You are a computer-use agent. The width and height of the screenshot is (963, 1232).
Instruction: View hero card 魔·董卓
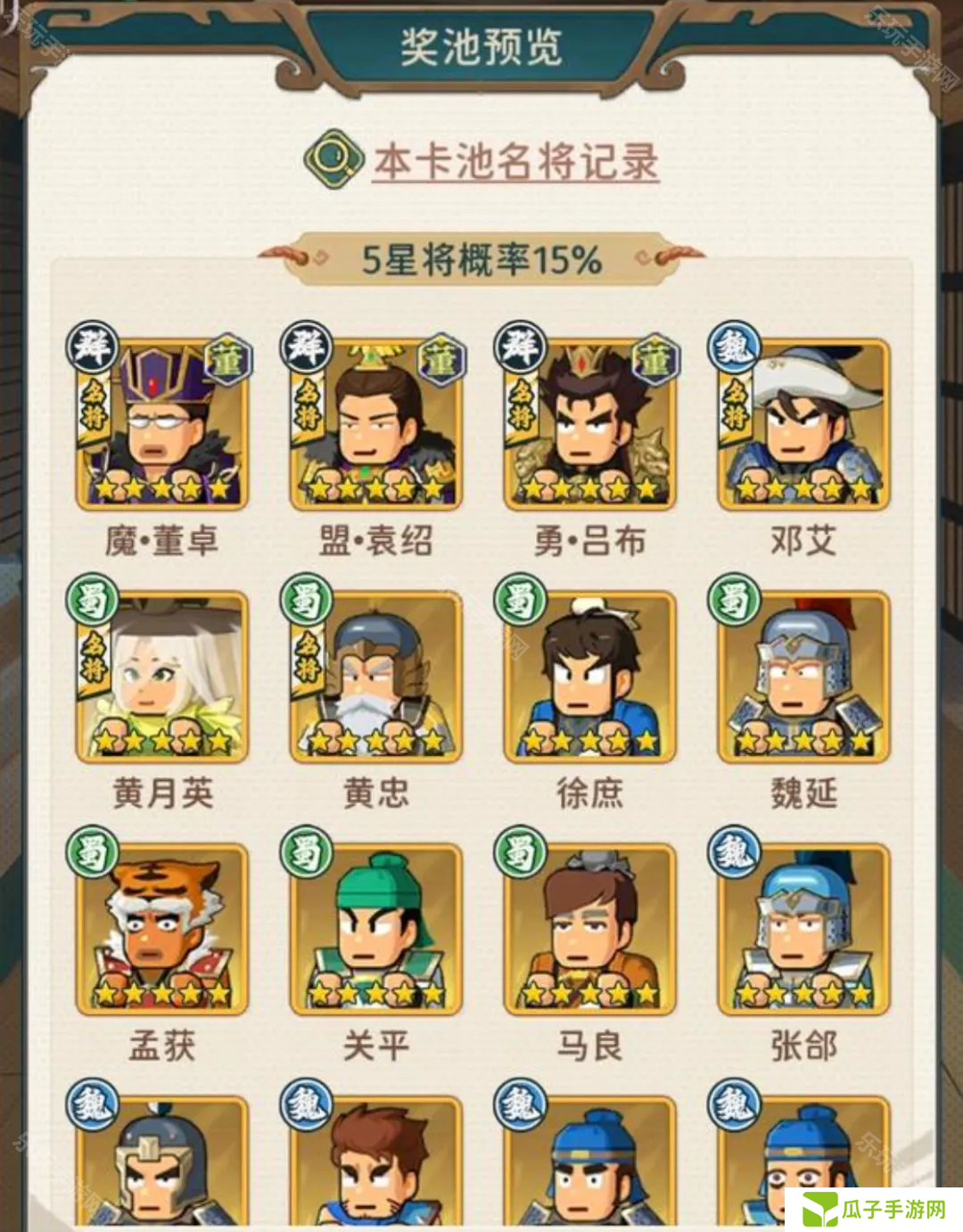pos(162,423)
